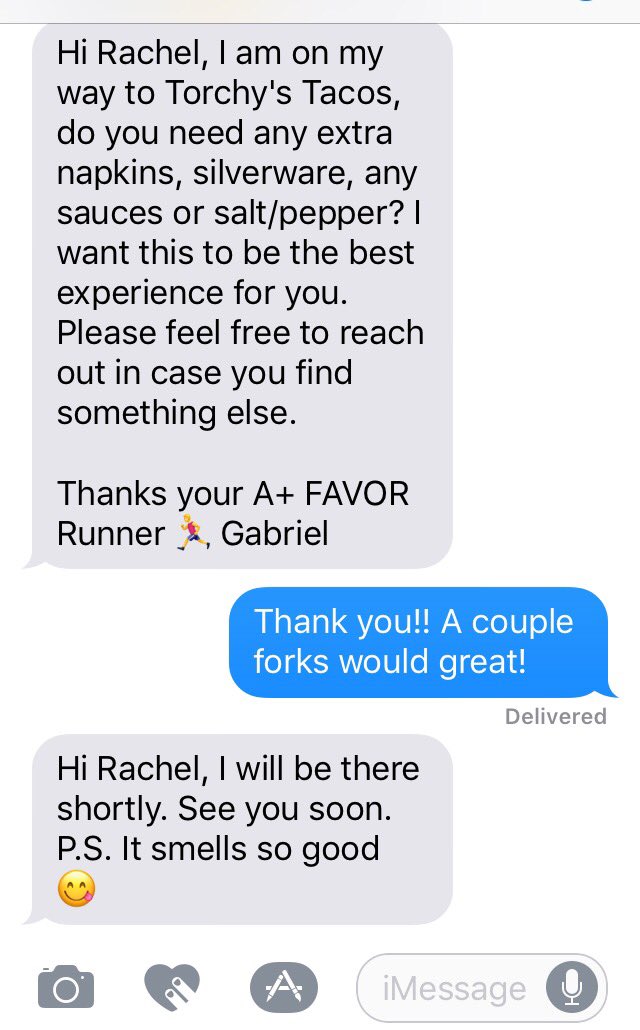Open the iMessage App Store drawer

point(283,988)
